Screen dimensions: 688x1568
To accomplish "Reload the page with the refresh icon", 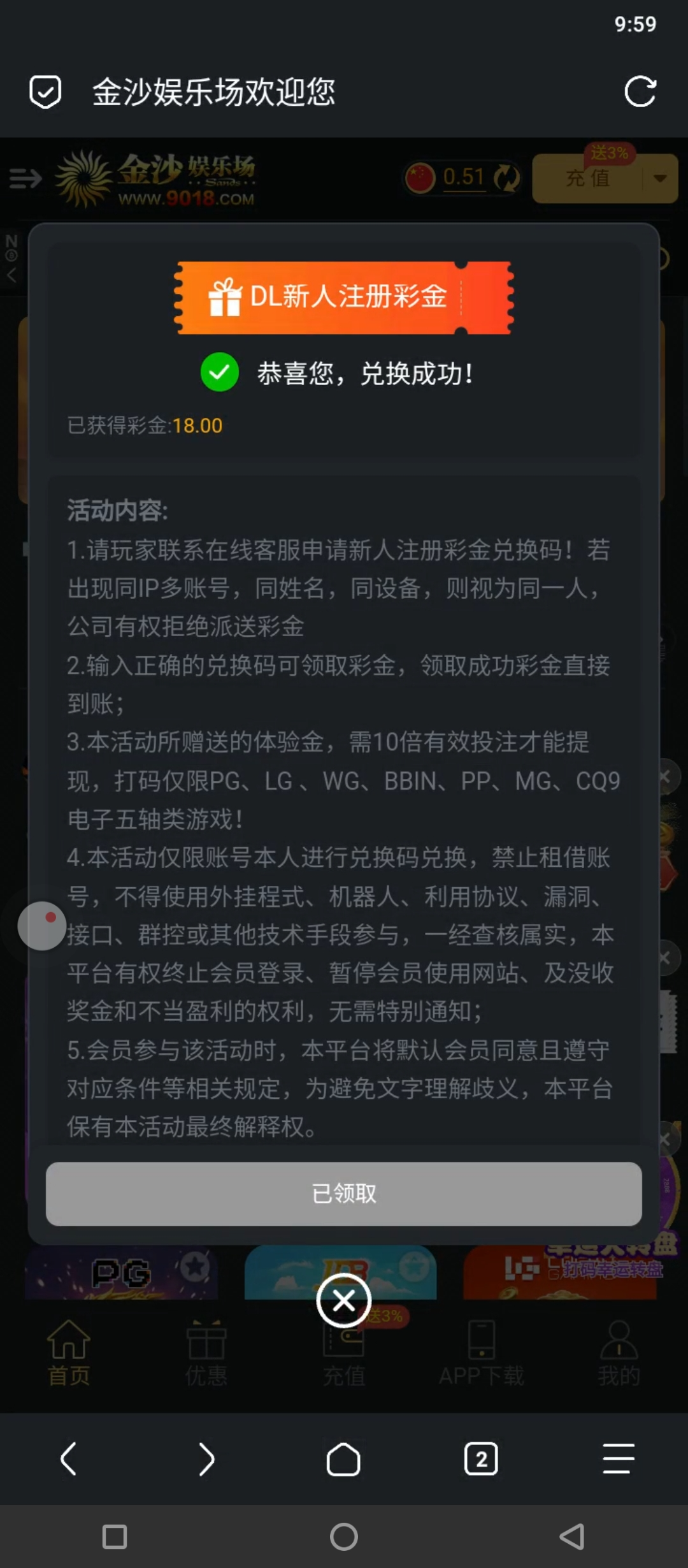I will click(x=640, y=92).
